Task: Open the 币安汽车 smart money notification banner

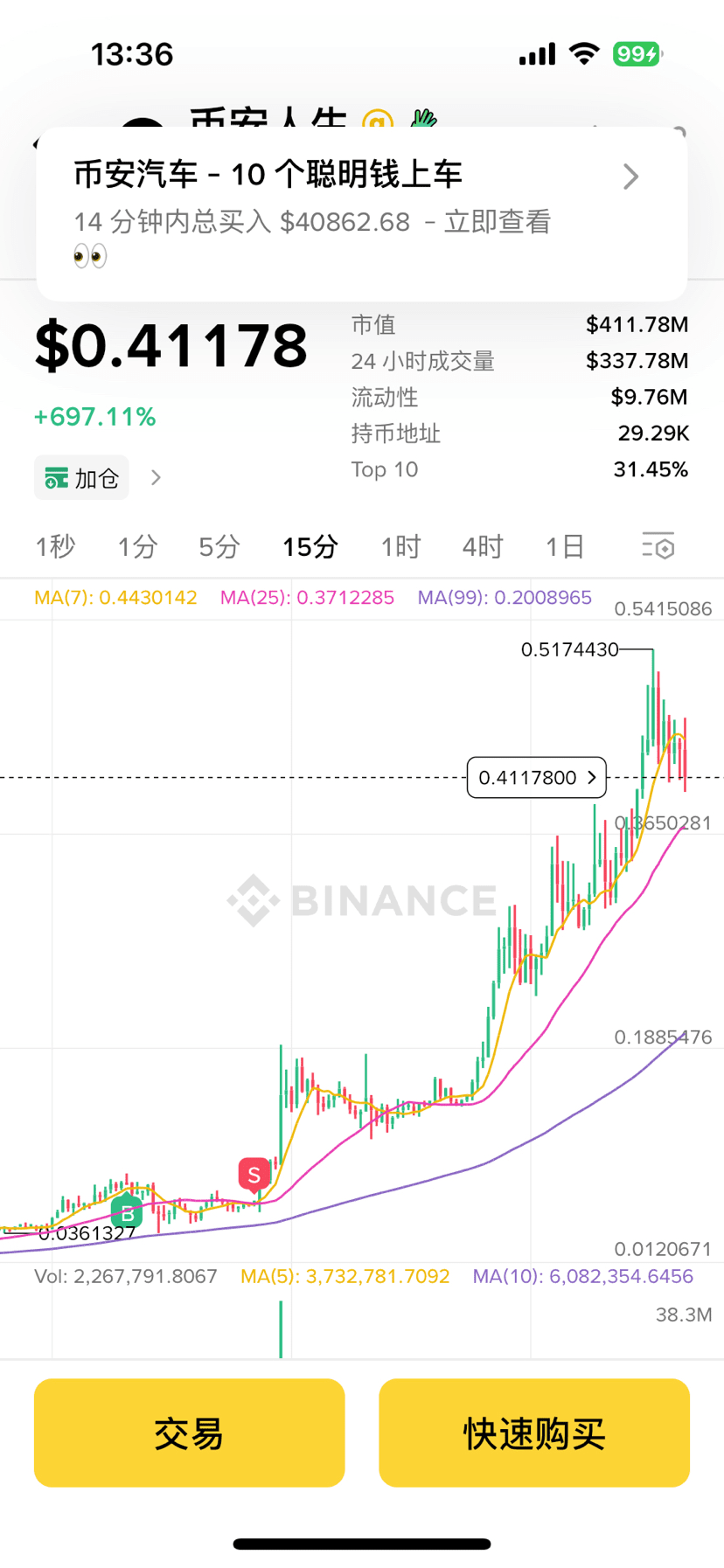Action: point(360,213)
